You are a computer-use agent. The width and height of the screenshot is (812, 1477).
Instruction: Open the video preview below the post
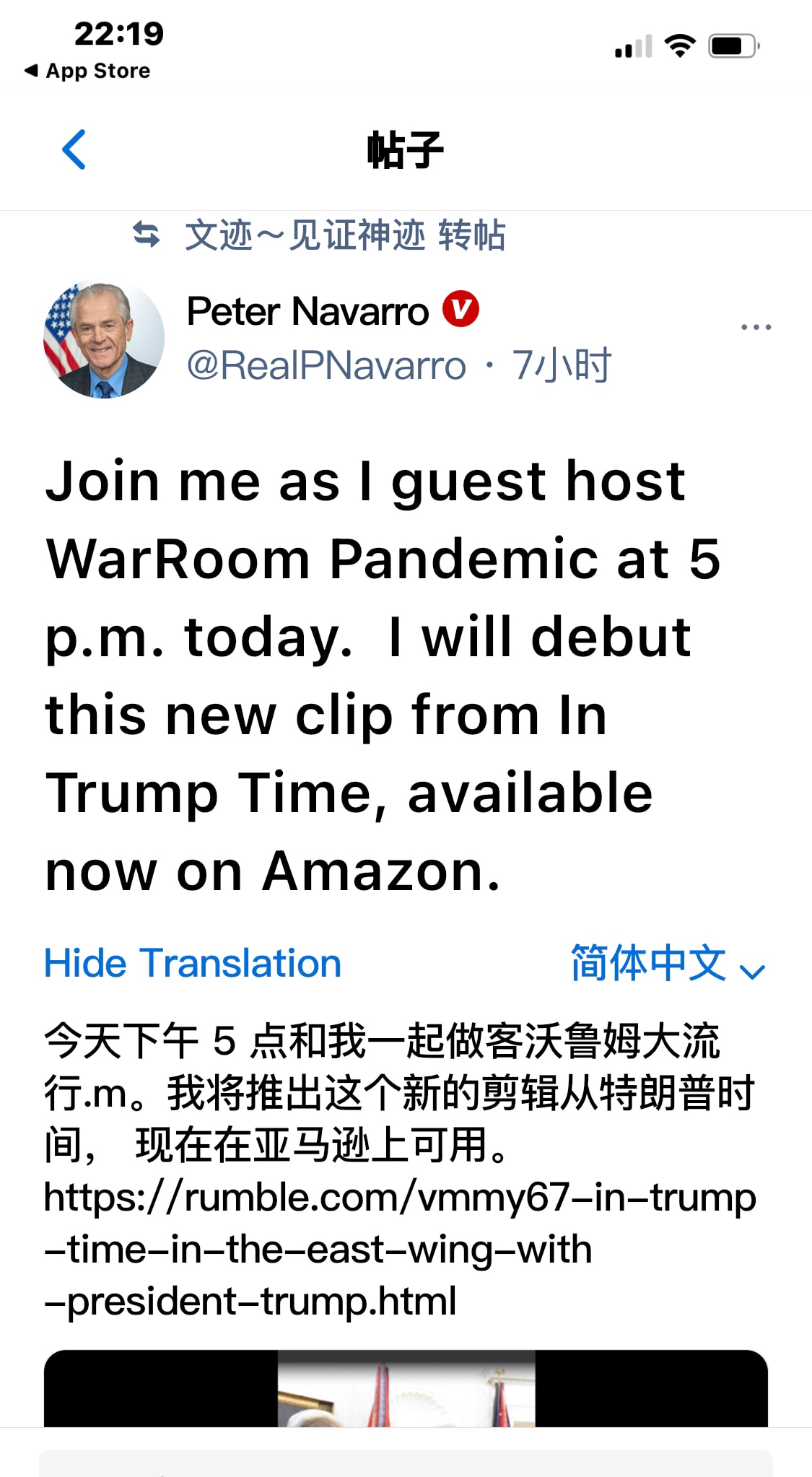[406, 1389]
